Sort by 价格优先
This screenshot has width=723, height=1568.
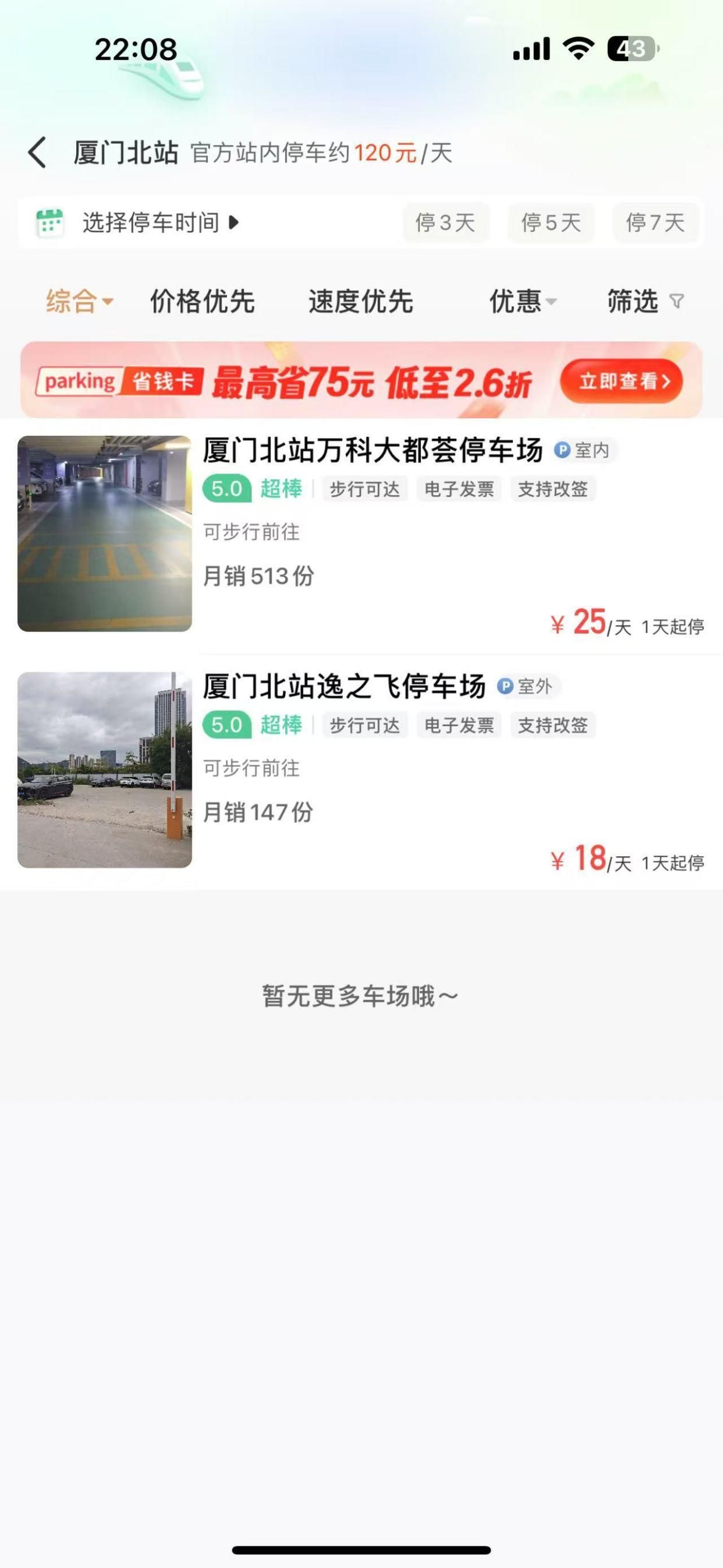coord(203,301)
